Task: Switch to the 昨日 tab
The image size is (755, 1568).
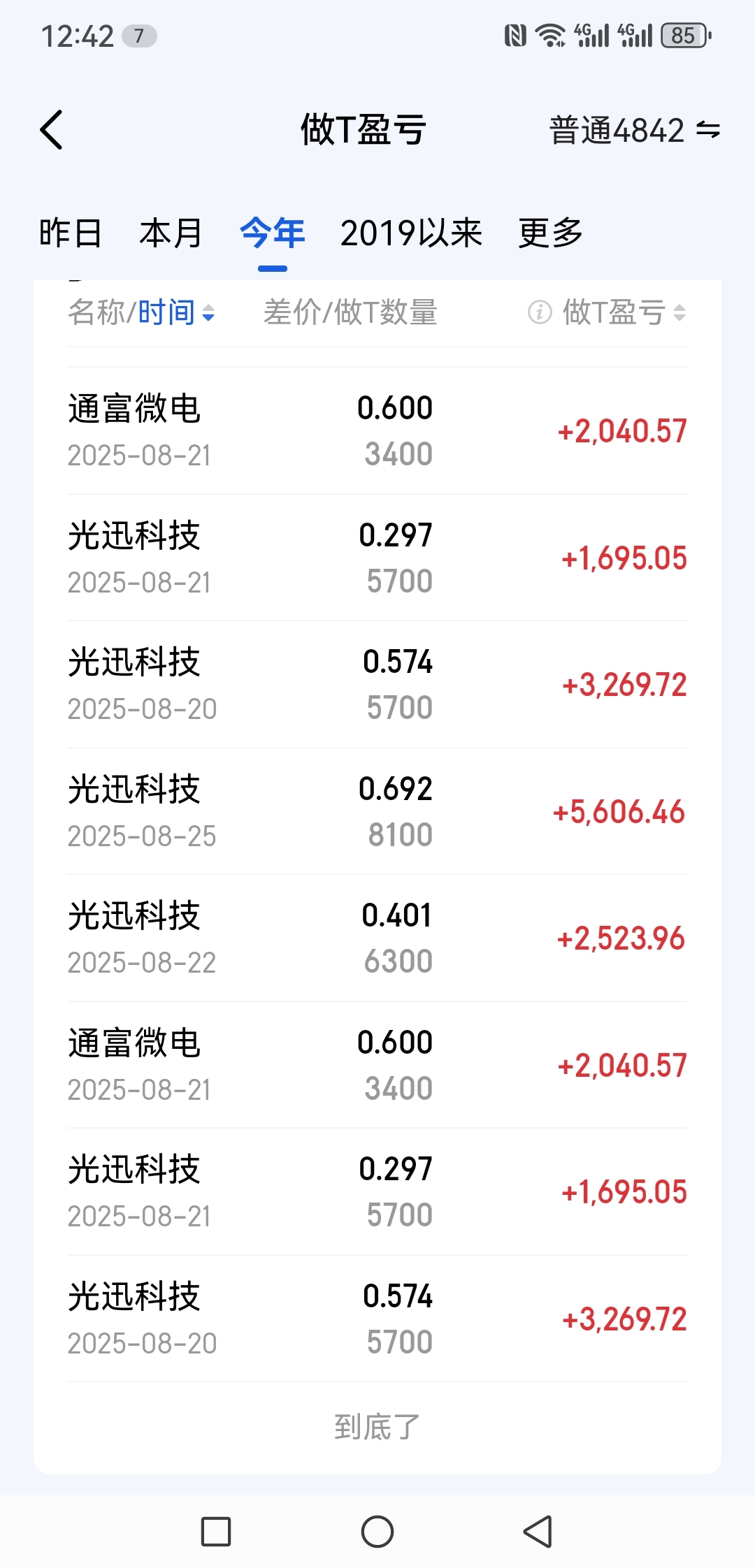Action: (70, 233)
